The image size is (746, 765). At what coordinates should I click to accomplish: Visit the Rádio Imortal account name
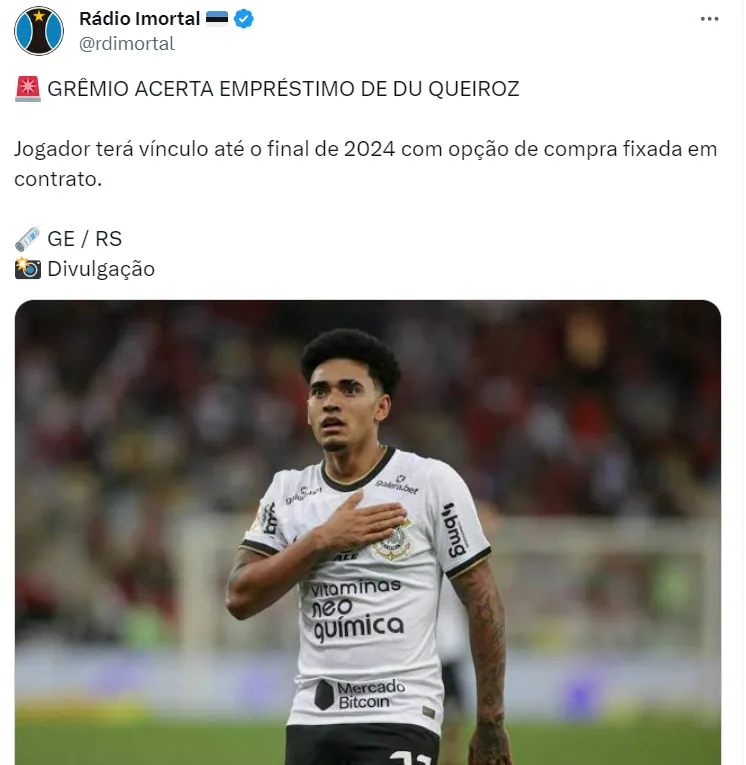(x=139, y=19)
